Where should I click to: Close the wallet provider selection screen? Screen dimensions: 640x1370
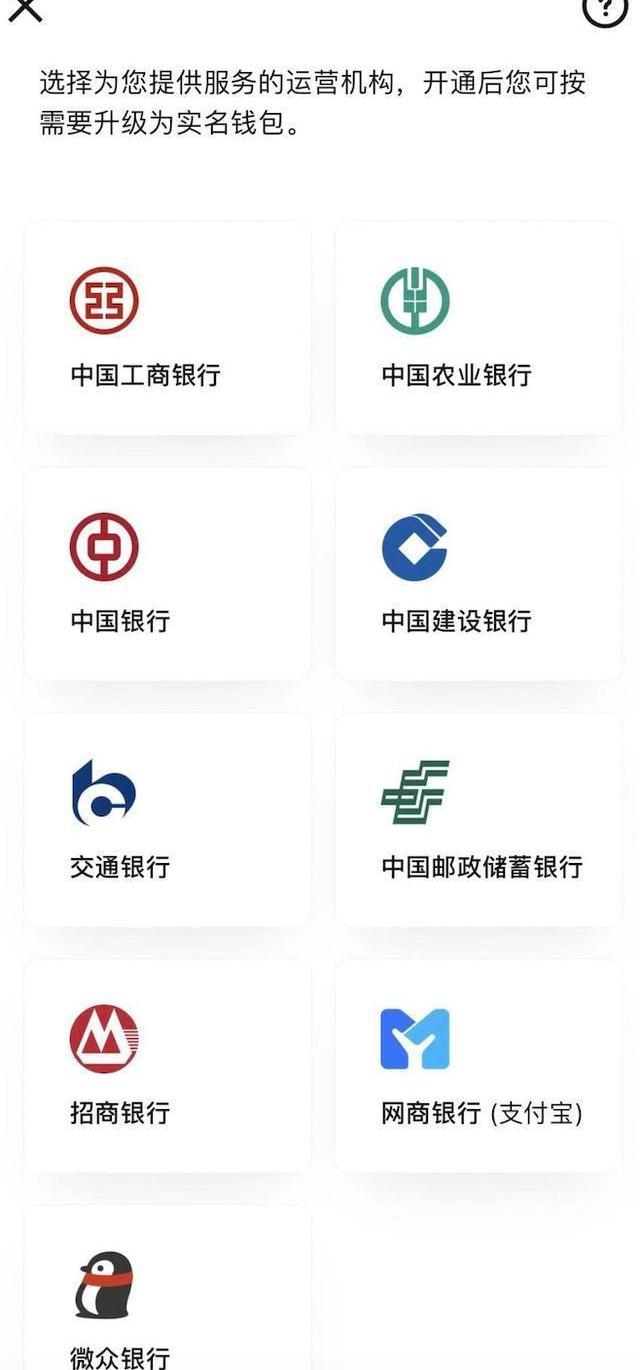(25, 9)
